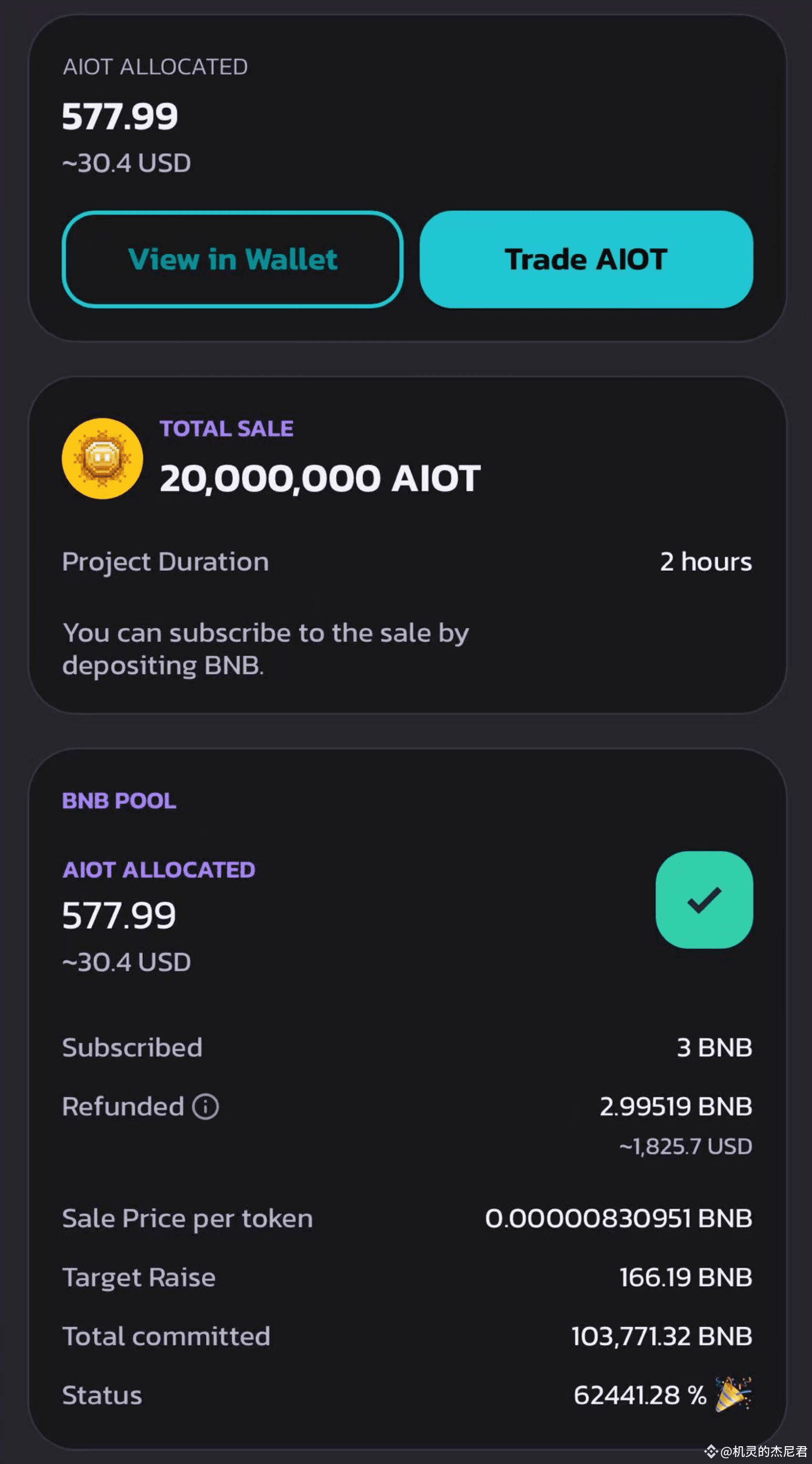Click the TOTAL SALE label
This screenshot has height=1464, width=812.
click(x=226, y=428)
